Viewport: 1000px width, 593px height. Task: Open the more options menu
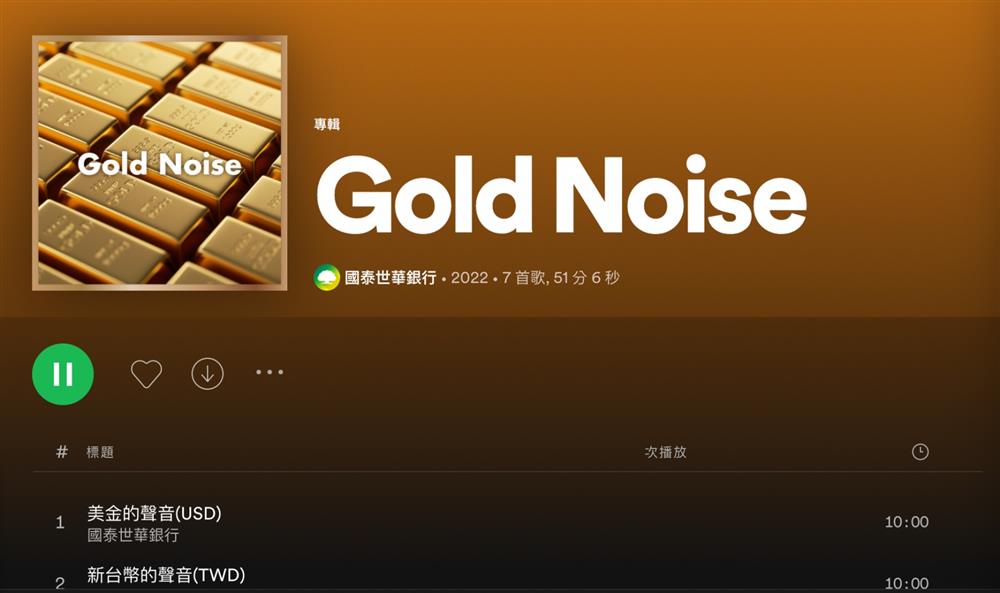[x=269, y=372]
